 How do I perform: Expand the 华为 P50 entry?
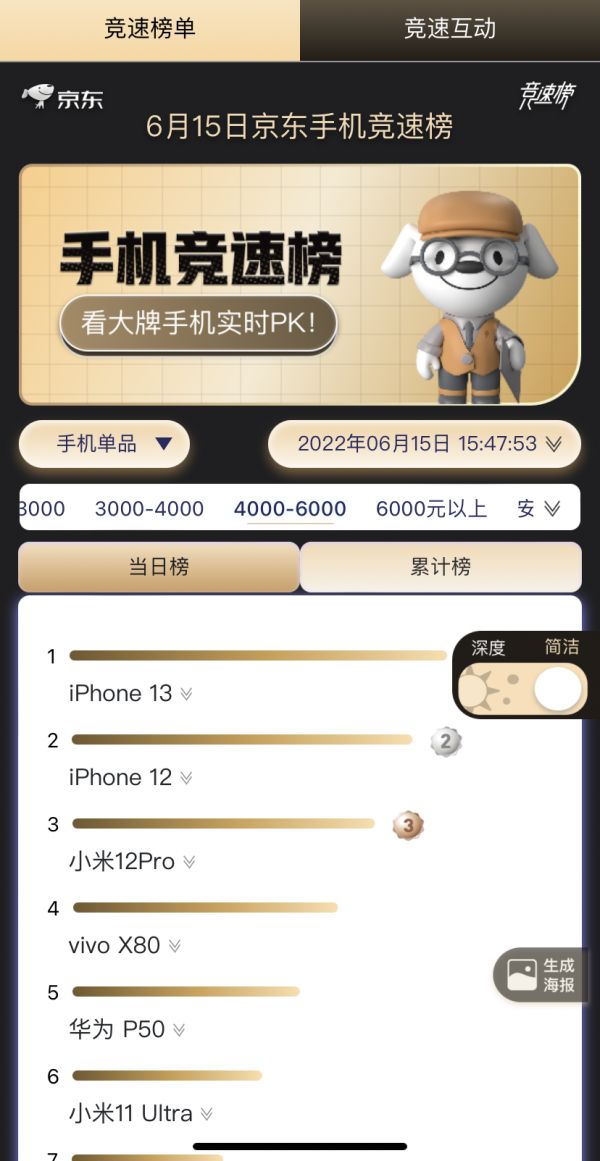coord(179,1030)
